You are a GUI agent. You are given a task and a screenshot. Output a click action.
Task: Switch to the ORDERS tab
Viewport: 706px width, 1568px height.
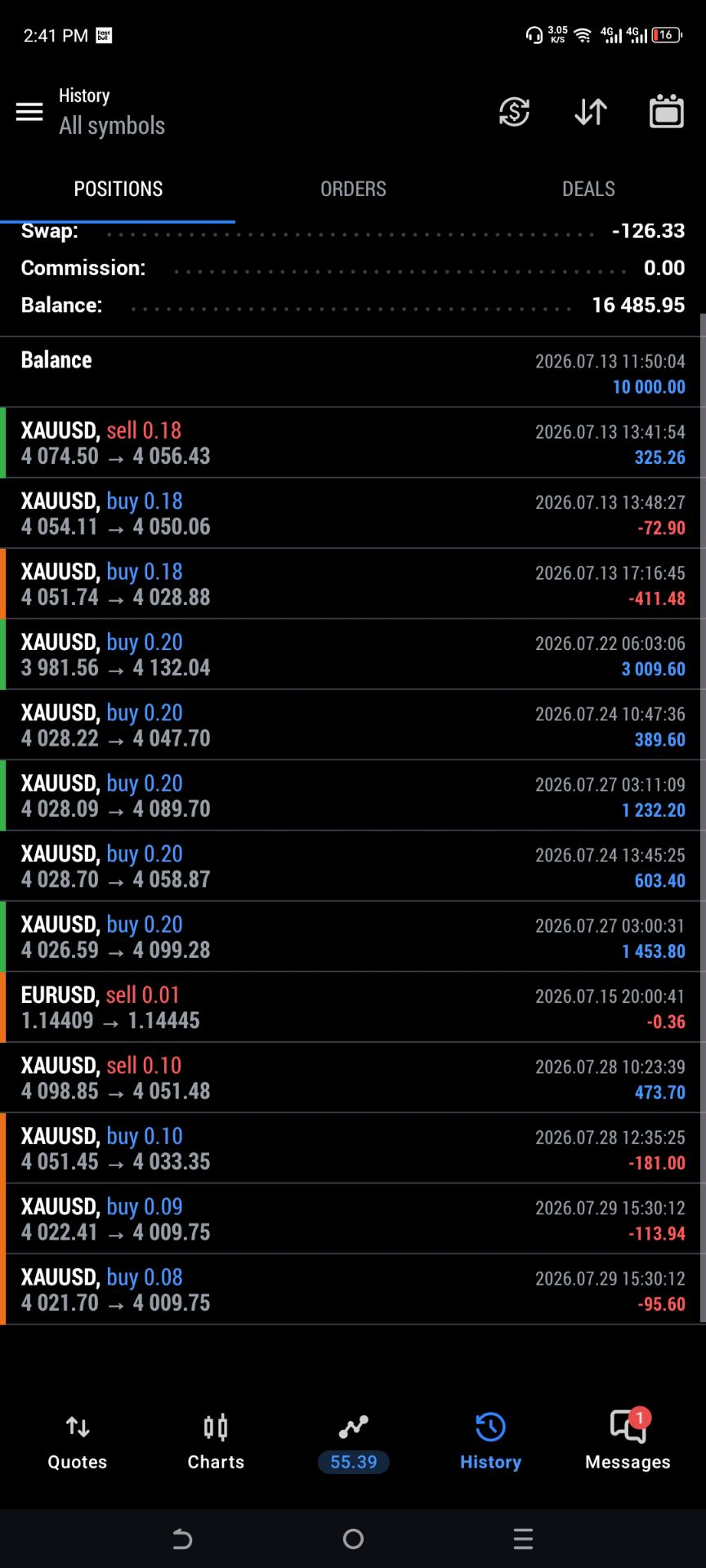point(353,189)
